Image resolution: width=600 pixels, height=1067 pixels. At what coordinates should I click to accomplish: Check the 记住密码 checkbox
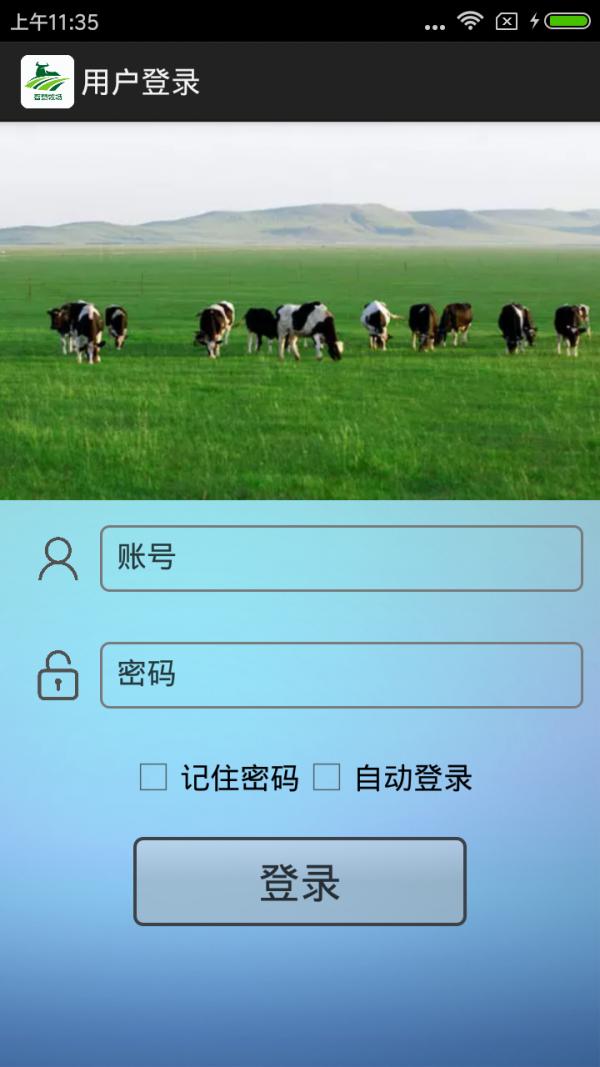pos(154,777)
